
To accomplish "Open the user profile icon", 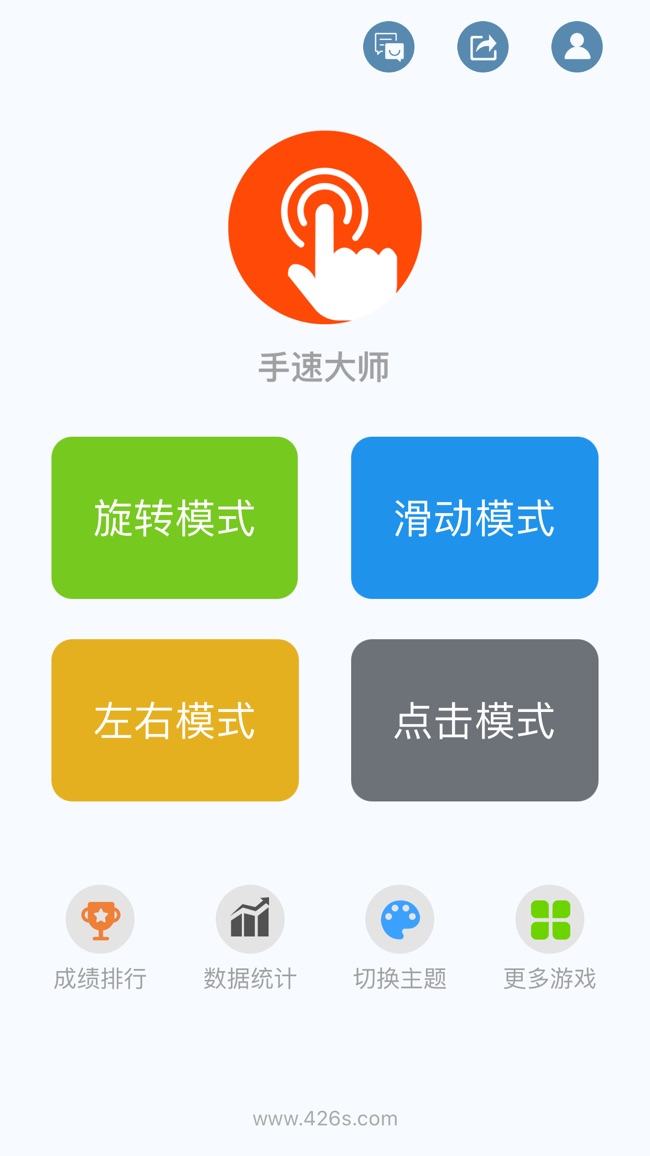I will pyautogui.click(x=577, y=47).
